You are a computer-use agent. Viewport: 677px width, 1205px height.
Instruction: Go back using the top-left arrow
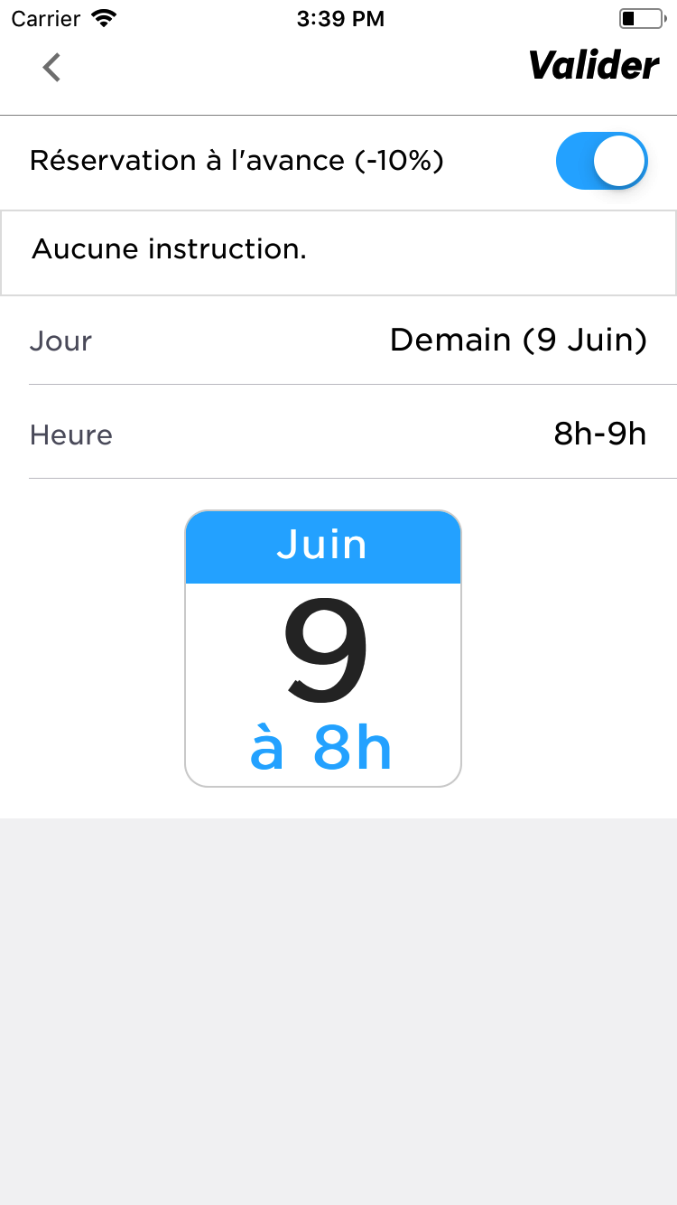click(x=51, y=67)
